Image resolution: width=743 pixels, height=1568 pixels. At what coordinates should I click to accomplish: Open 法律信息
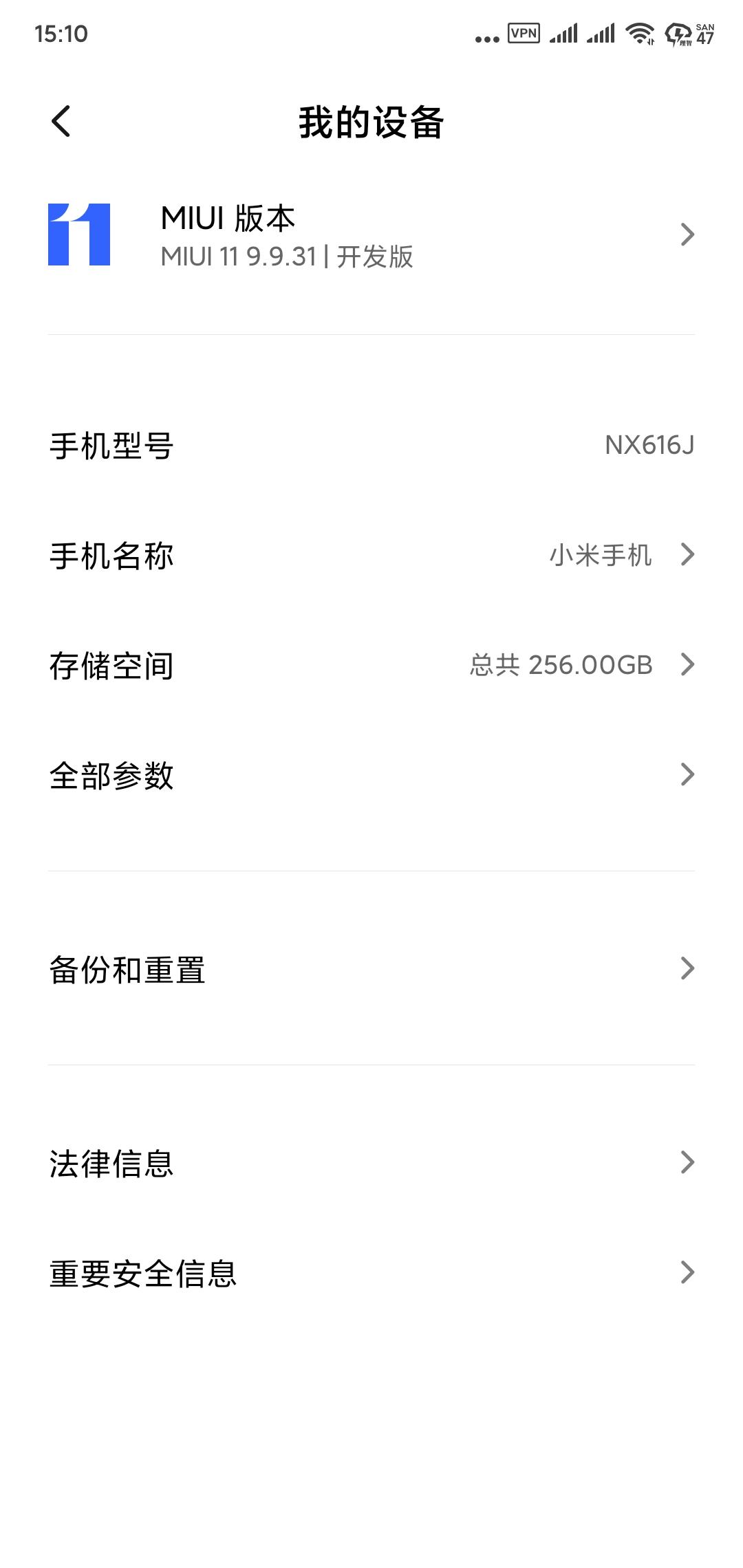coord(371,1164)
